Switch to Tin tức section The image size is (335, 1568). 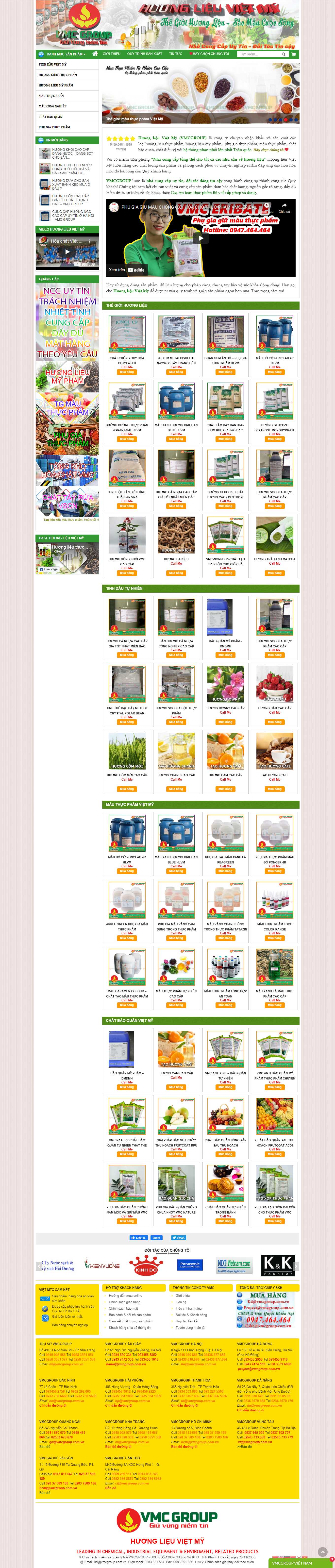point(175,53)
